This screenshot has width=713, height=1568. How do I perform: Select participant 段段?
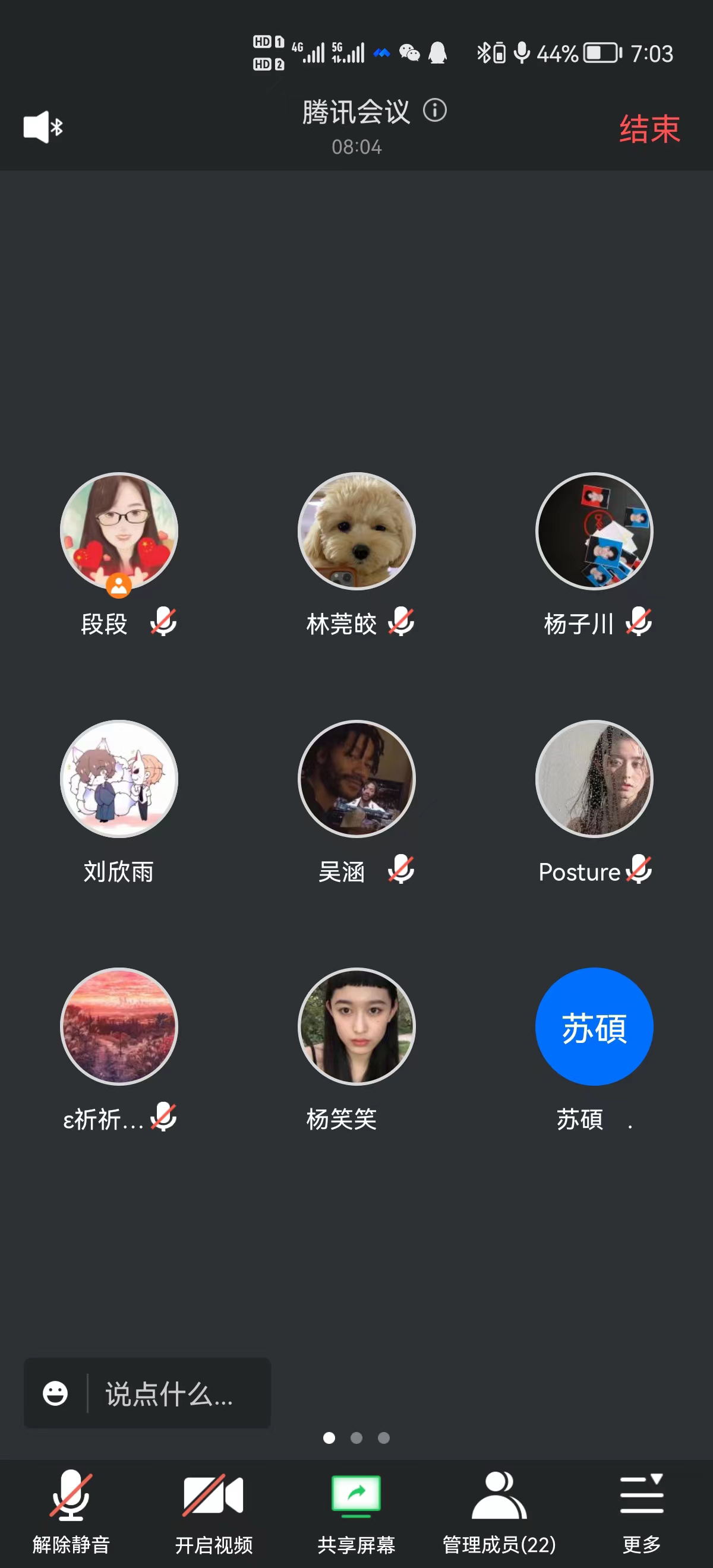[119, 532]
